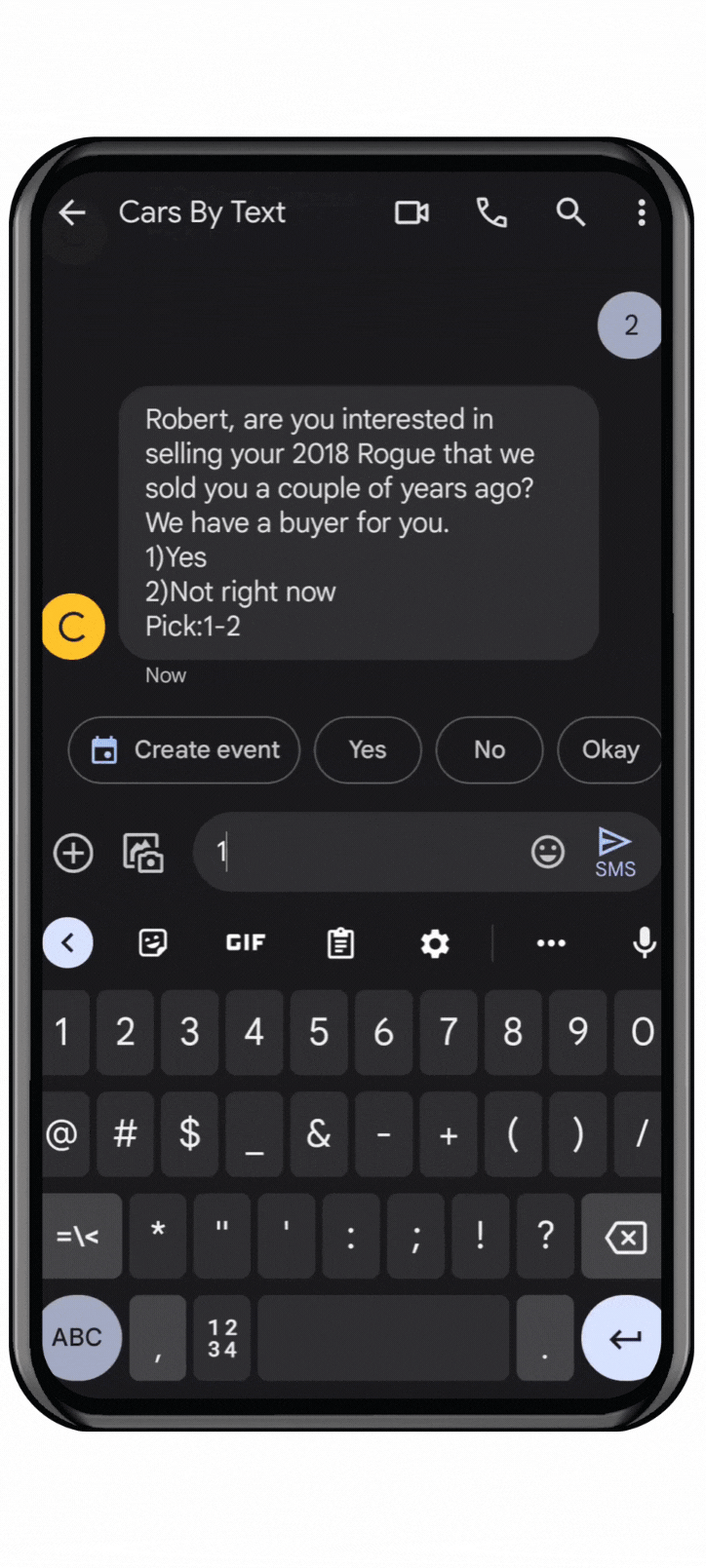Choose the Yes smart reply

point(368,749)
